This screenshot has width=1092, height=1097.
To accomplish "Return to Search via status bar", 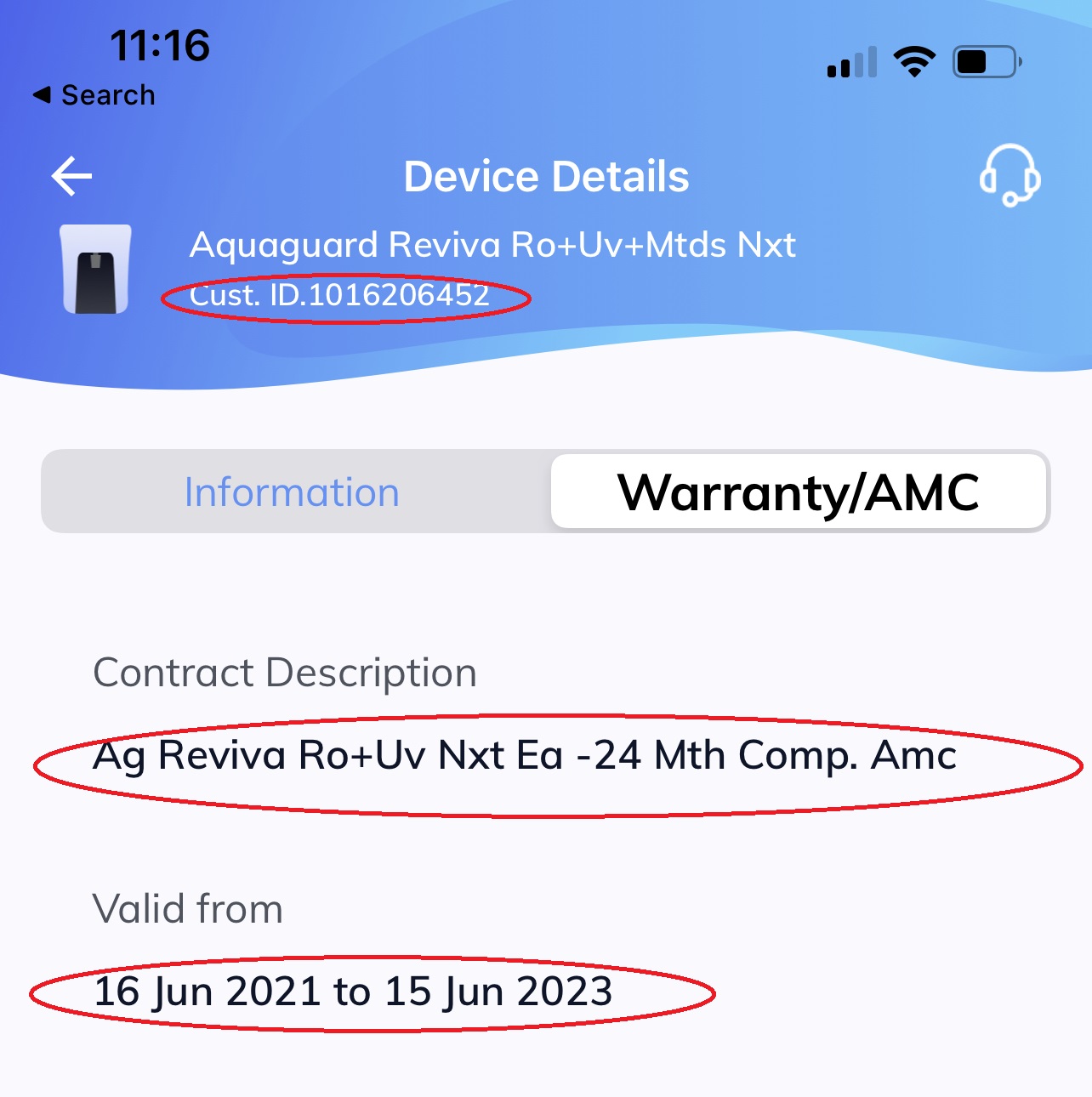I will coord(94,95).
